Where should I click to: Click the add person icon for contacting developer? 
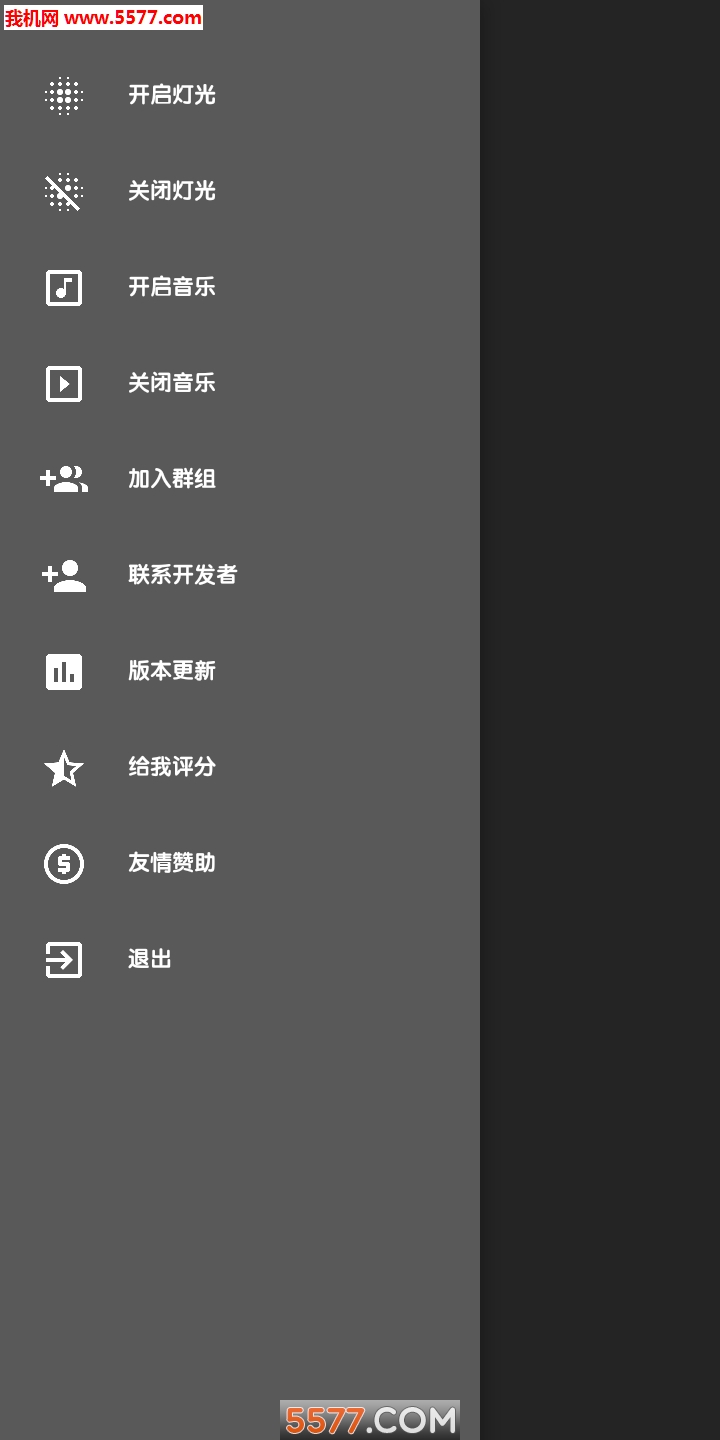coord(63,575)
